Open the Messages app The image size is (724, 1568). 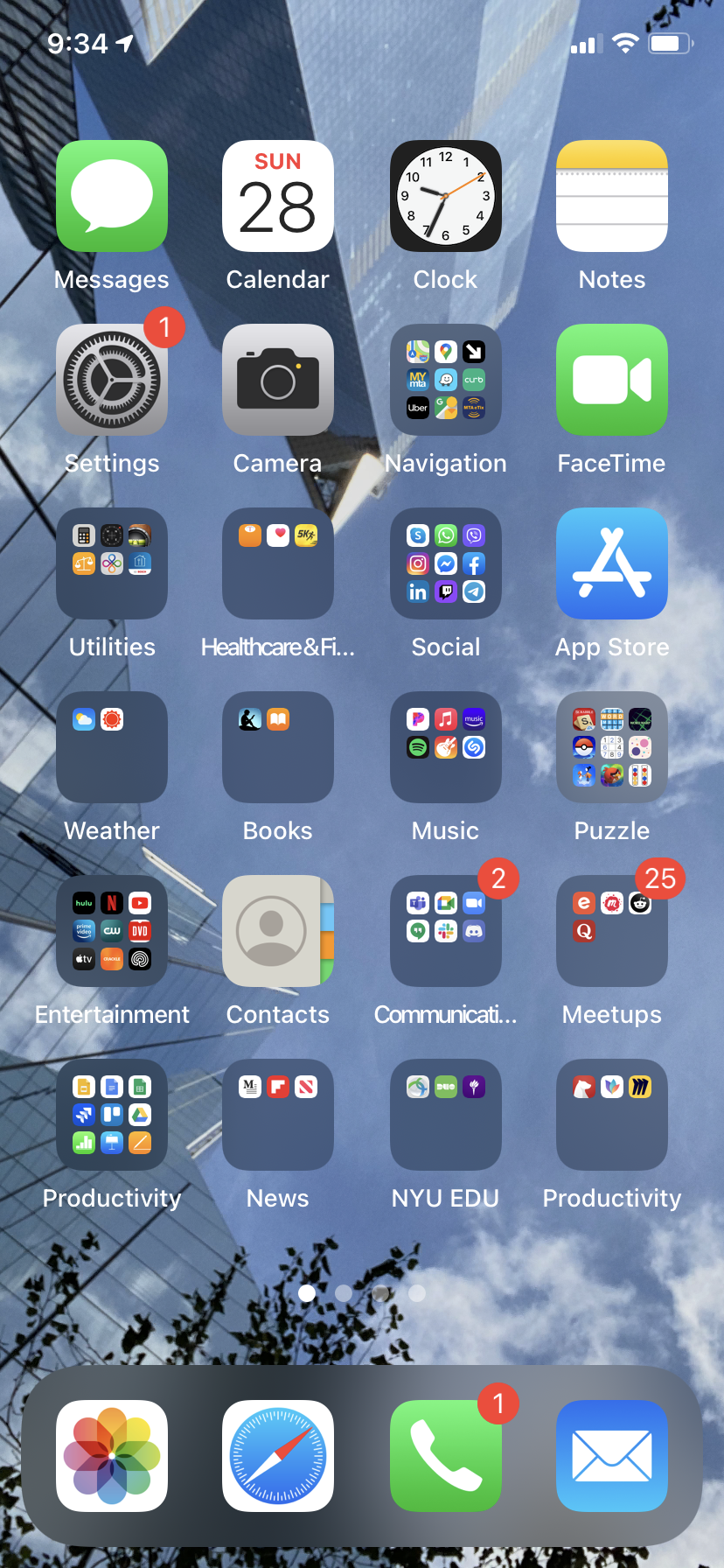(112, 196)
